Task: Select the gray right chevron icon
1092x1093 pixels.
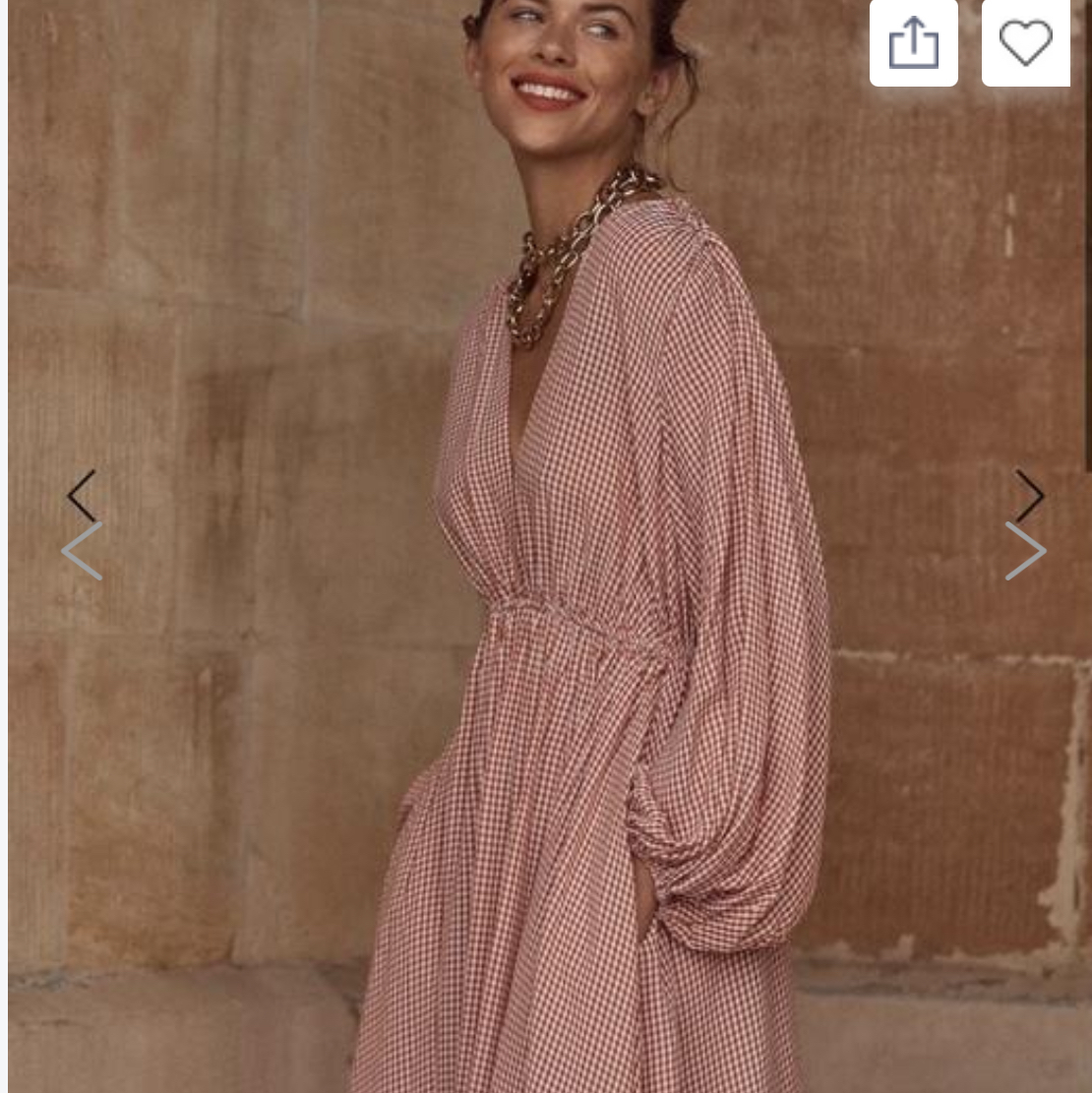Action: pyautogui.click(x=1025, y=551)
